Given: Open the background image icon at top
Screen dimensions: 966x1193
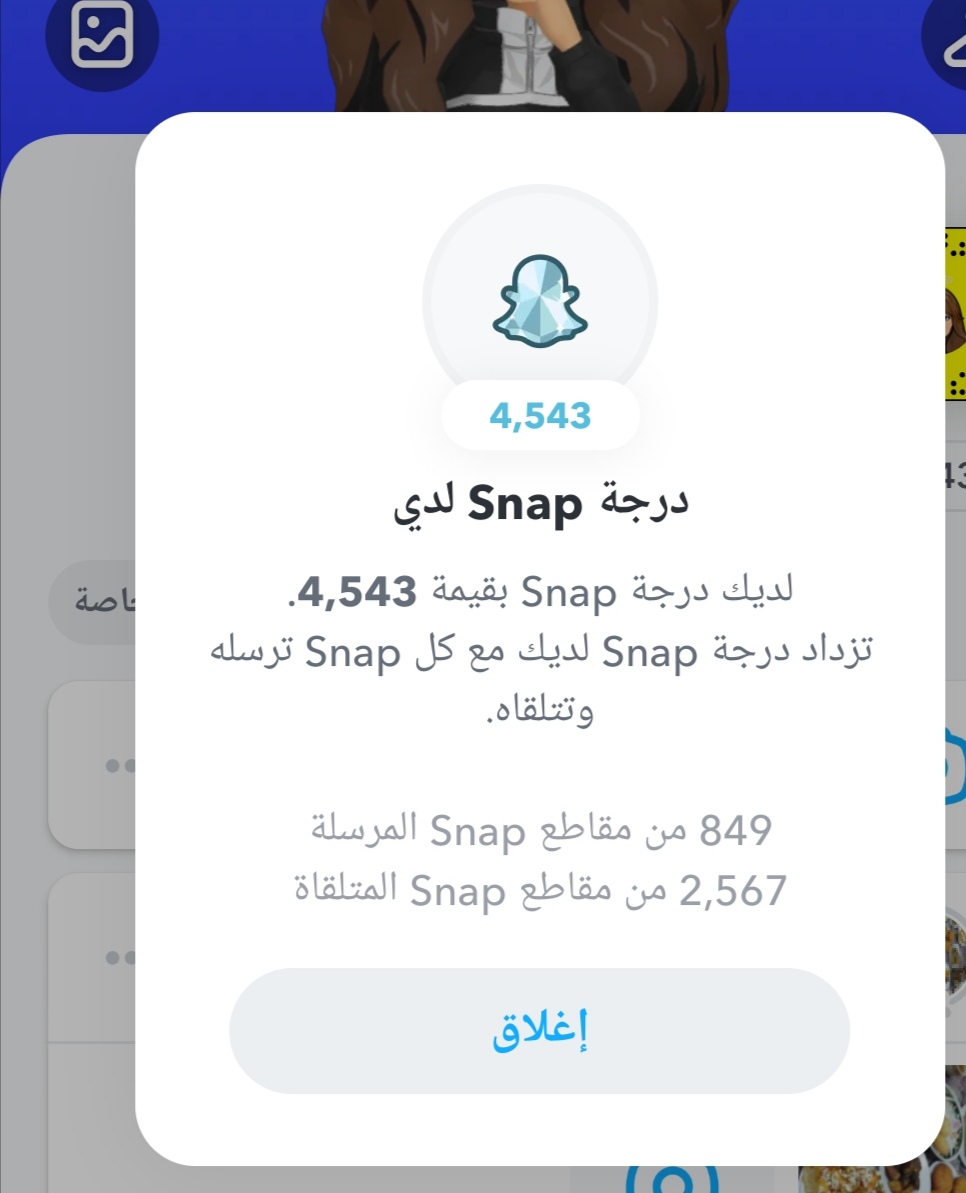Looking at the screenshot, I should click(102, 35).
